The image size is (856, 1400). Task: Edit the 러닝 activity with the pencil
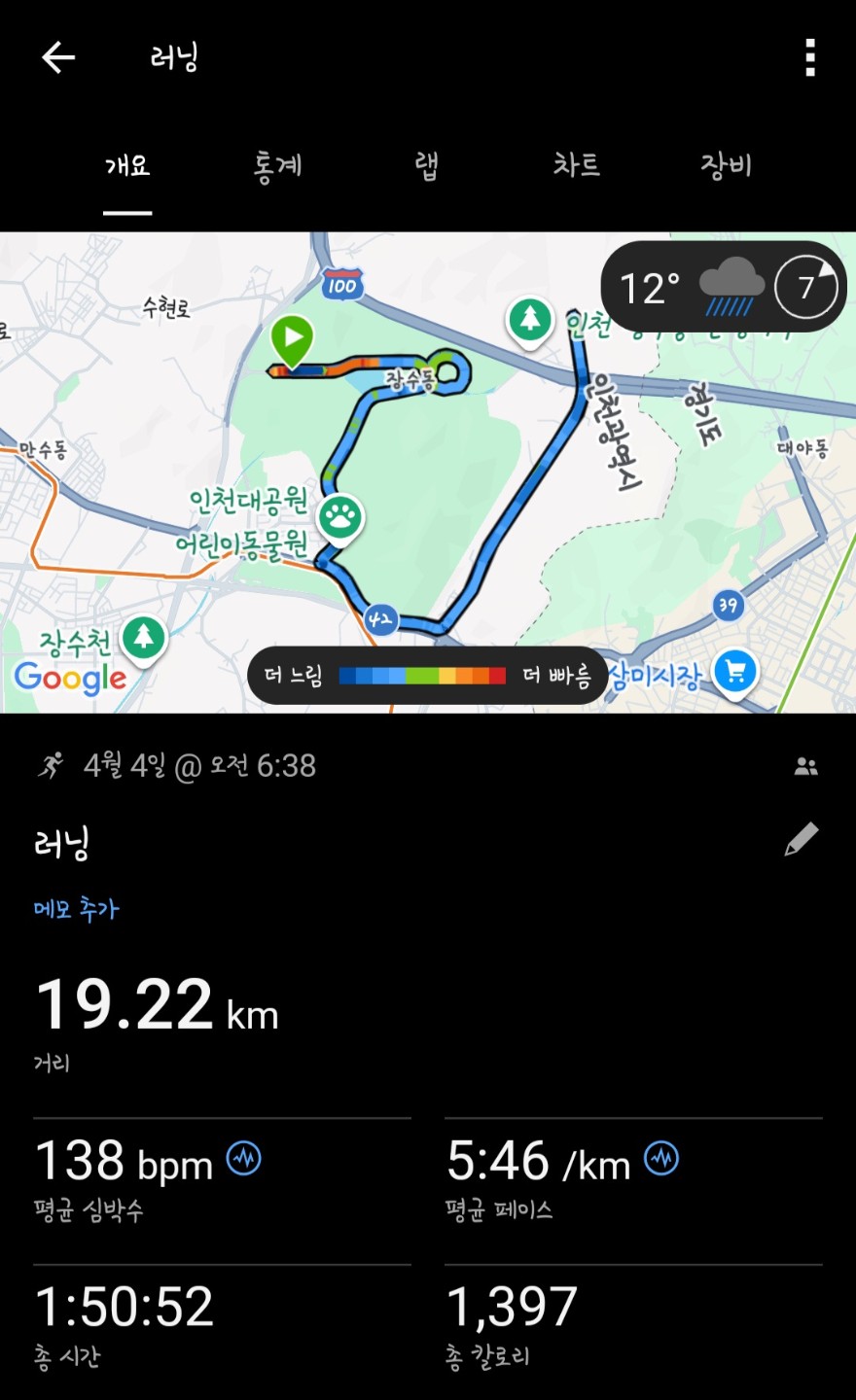tap(801, 840)
